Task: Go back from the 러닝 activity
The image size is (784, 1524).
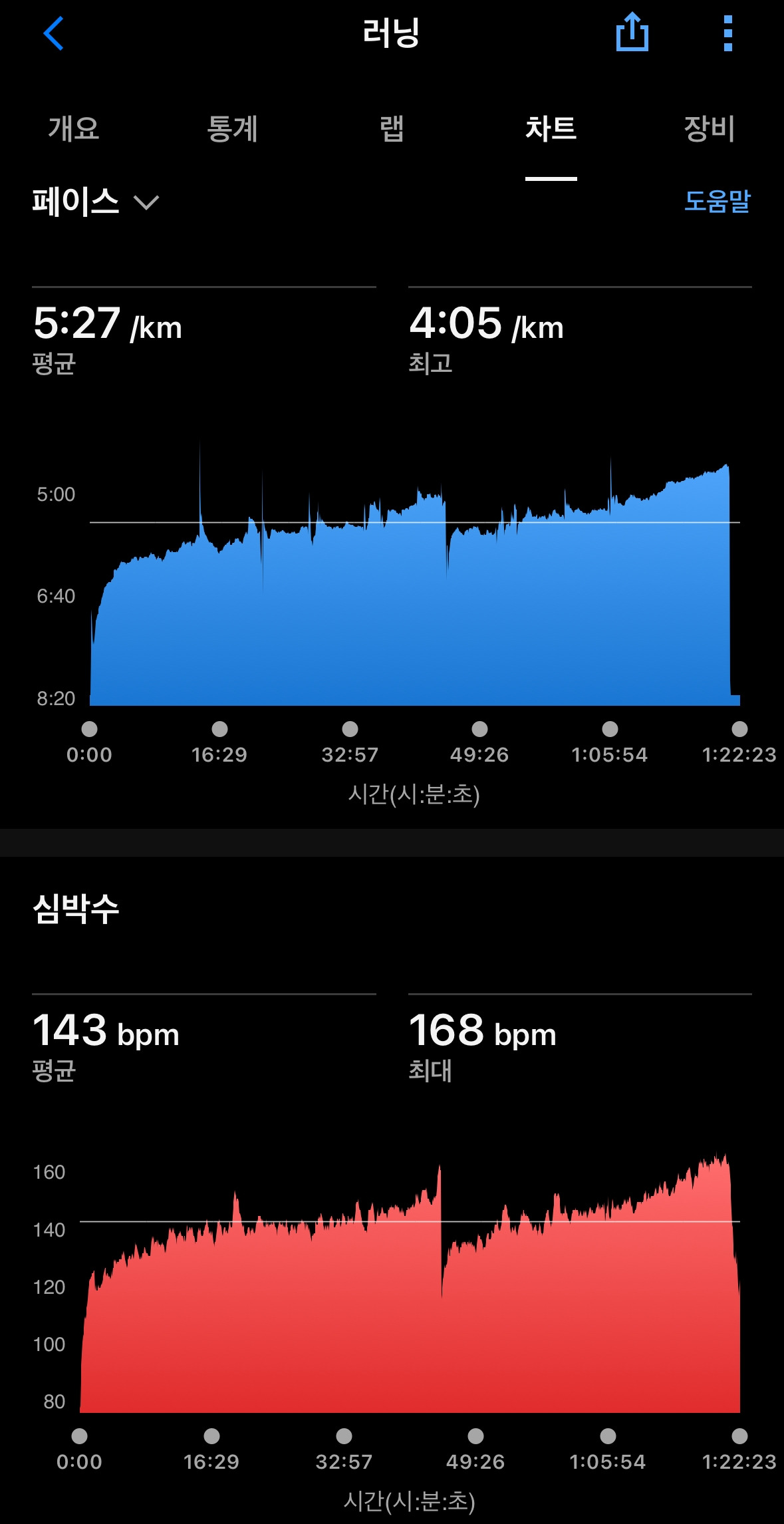Action: tap(53, 33)
